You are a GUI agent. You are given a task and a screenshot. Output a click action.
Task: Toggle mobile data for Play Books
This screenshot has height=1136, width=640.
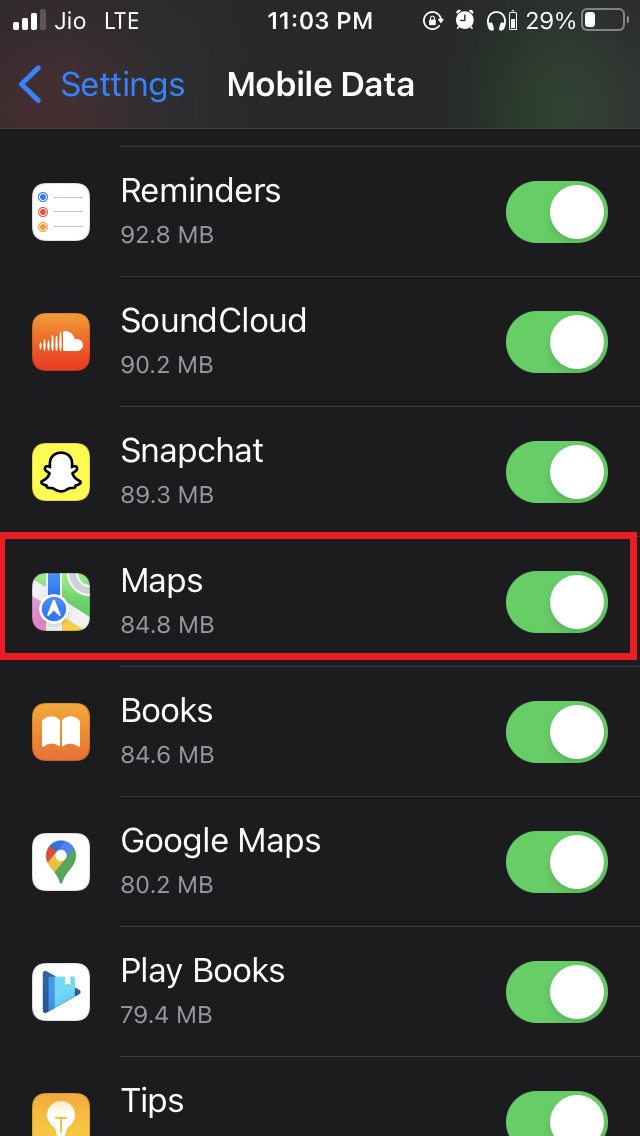click(557, 992)
